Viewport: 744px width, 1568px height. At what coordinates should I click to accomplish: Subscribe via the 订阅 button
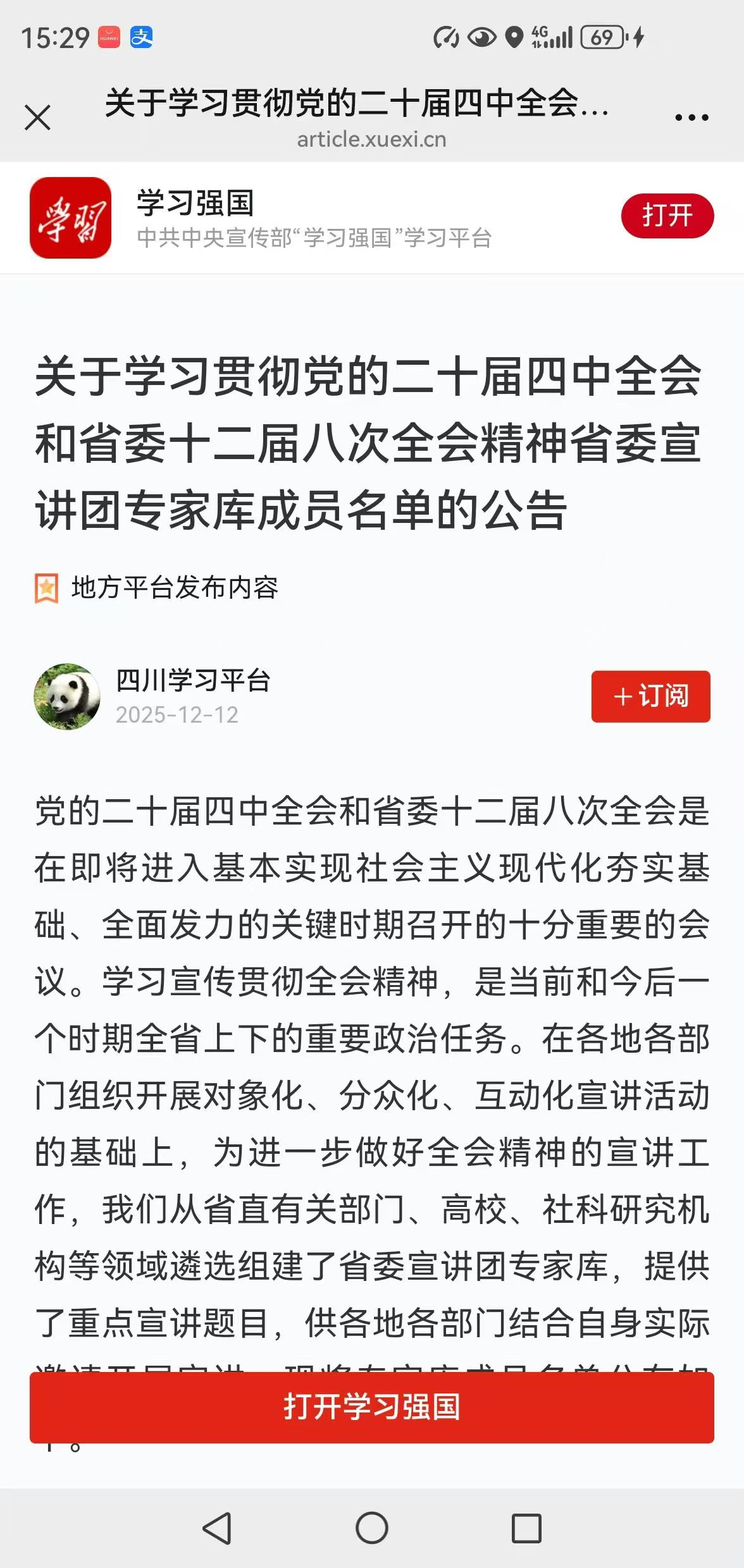[x=650, y=696]
